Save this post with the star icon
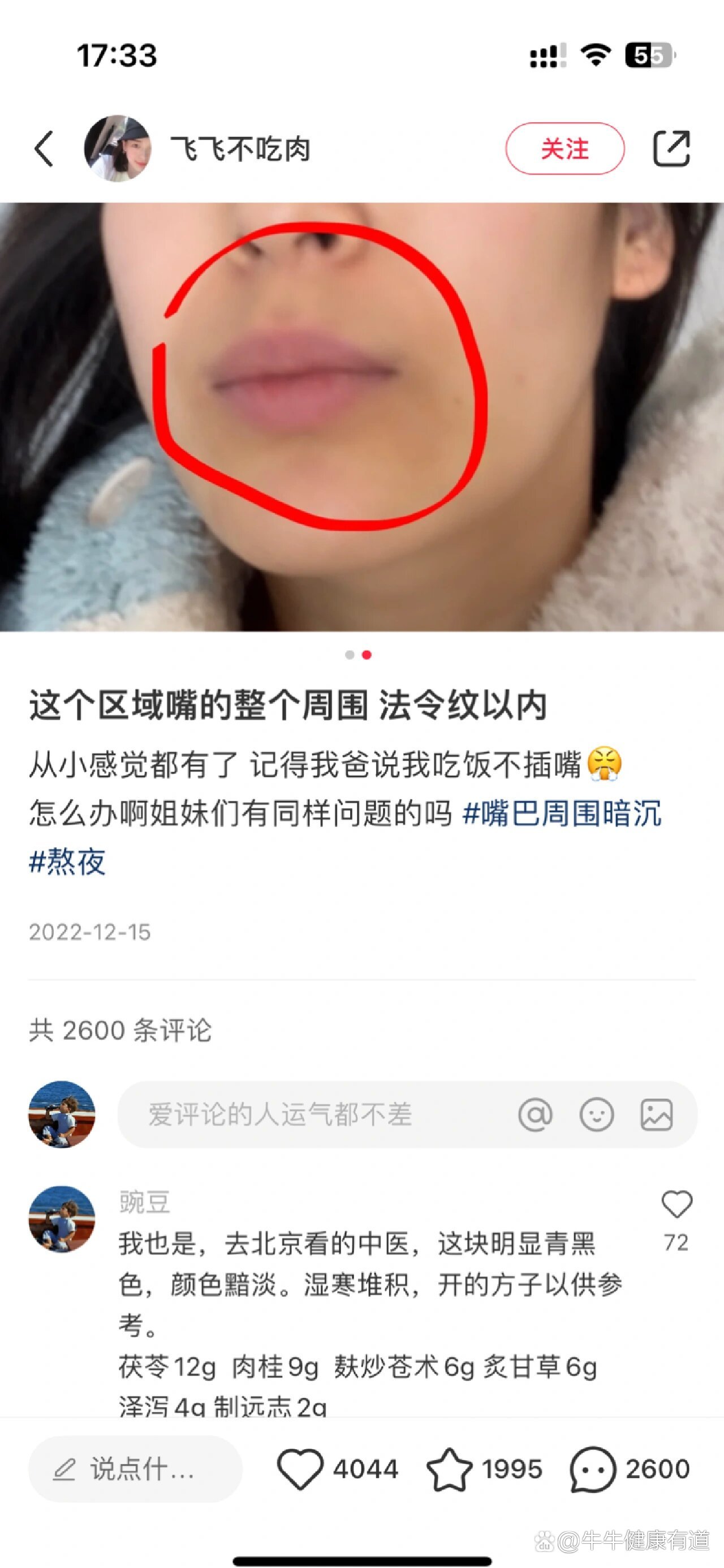 click(x=449, y=1469)
